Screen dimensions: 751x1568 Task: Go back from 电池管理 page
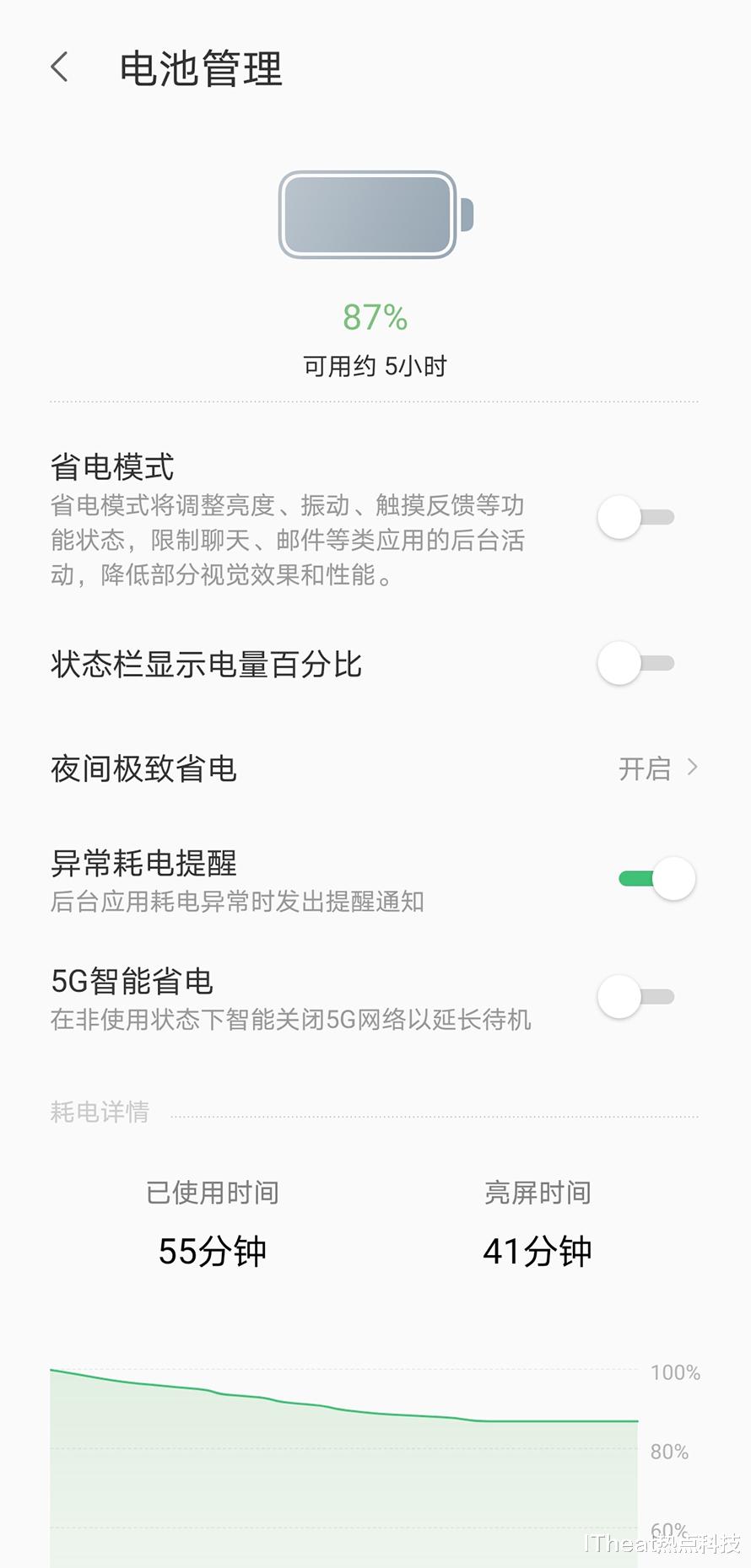coord(59,67)
